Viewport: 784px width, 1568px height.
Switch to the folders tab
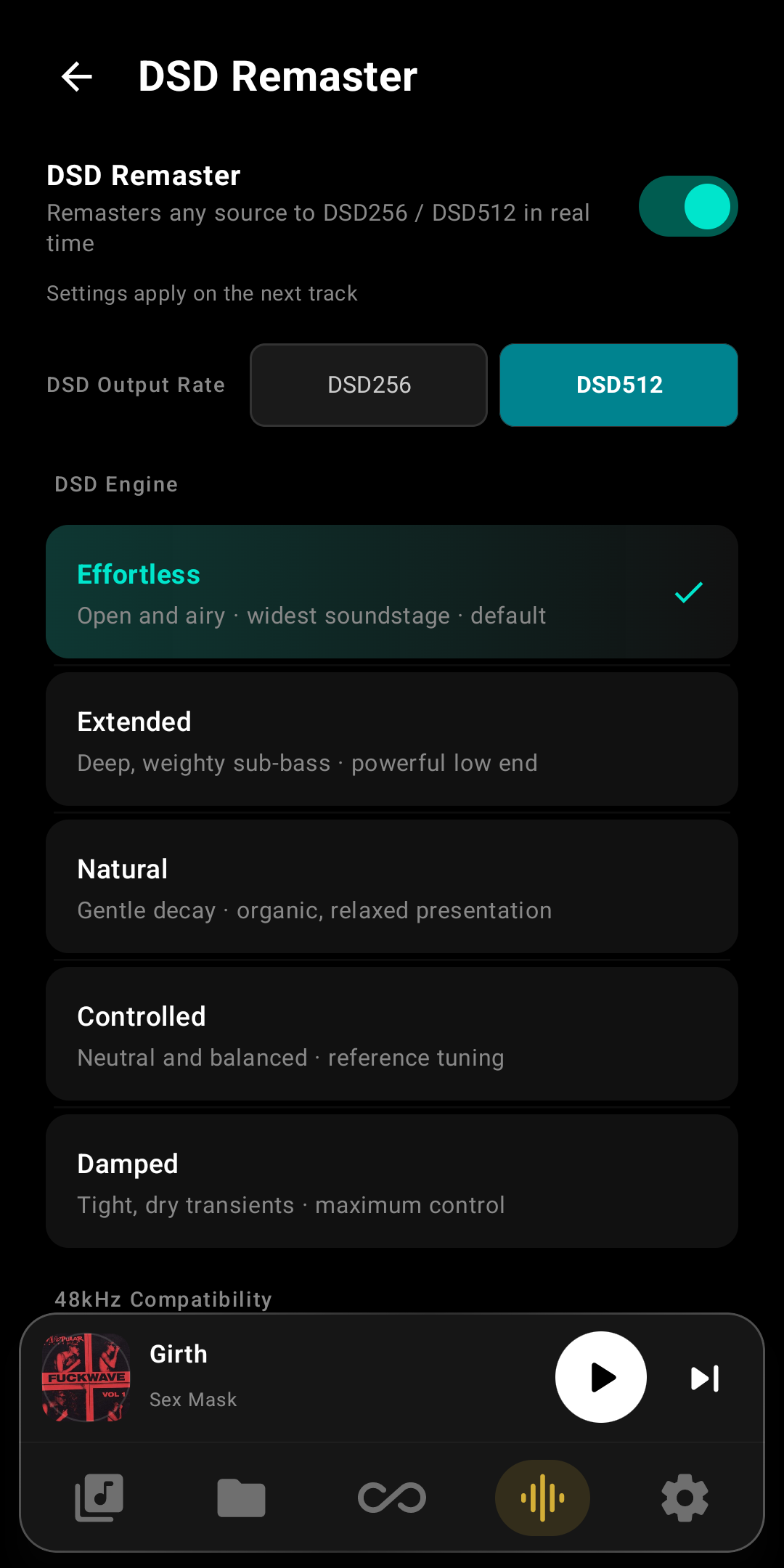[241, 1498]
